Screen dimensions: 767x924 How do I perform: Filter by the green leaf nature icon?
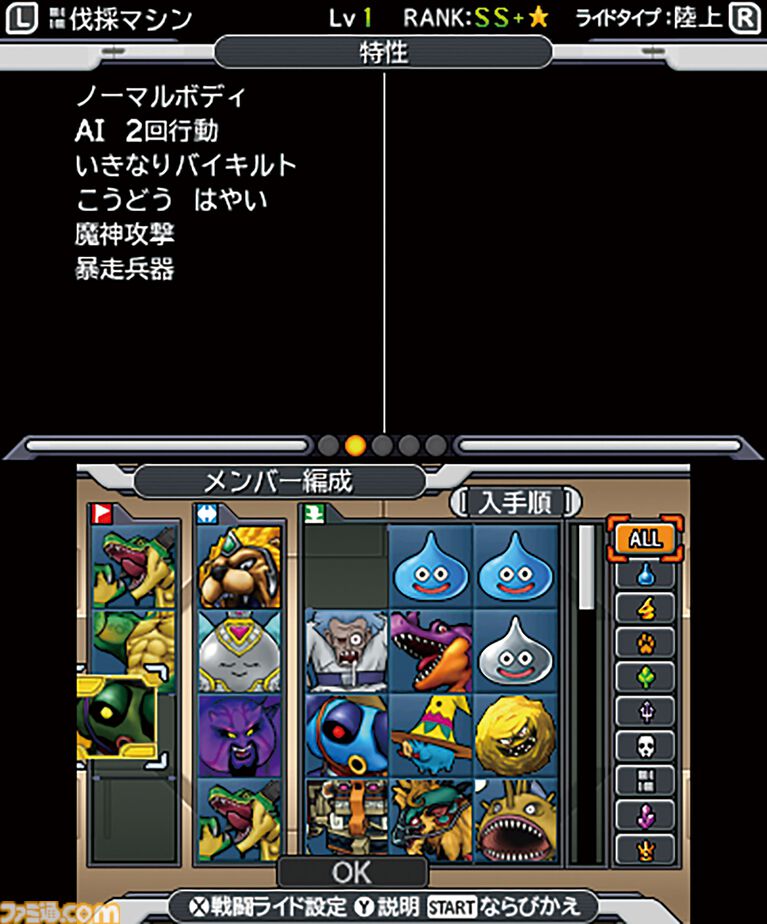(x=644, y=676)
